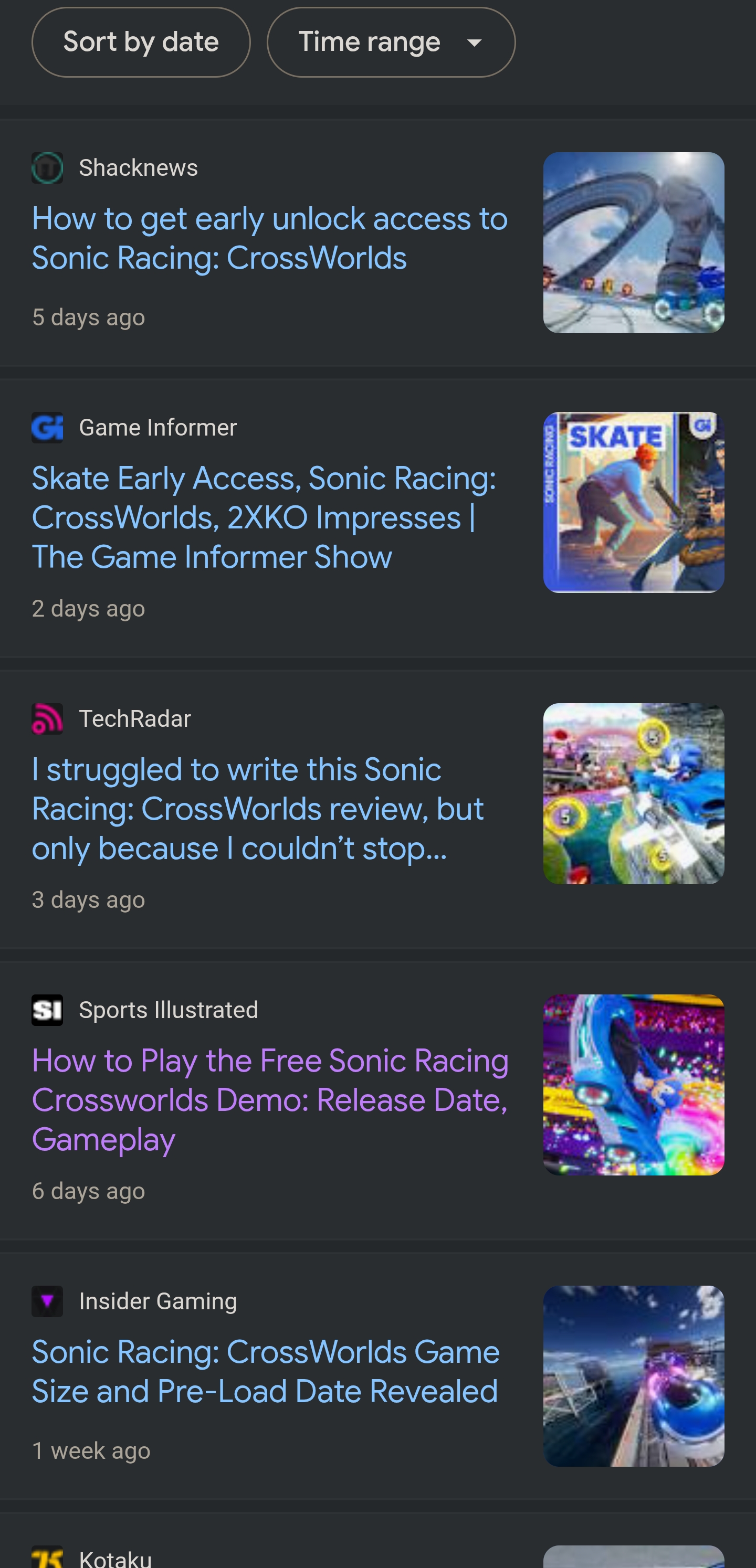Expand the Time range dropdown
The height and width of the screenshot is (1568, 756).
click(x=391, y=42)
